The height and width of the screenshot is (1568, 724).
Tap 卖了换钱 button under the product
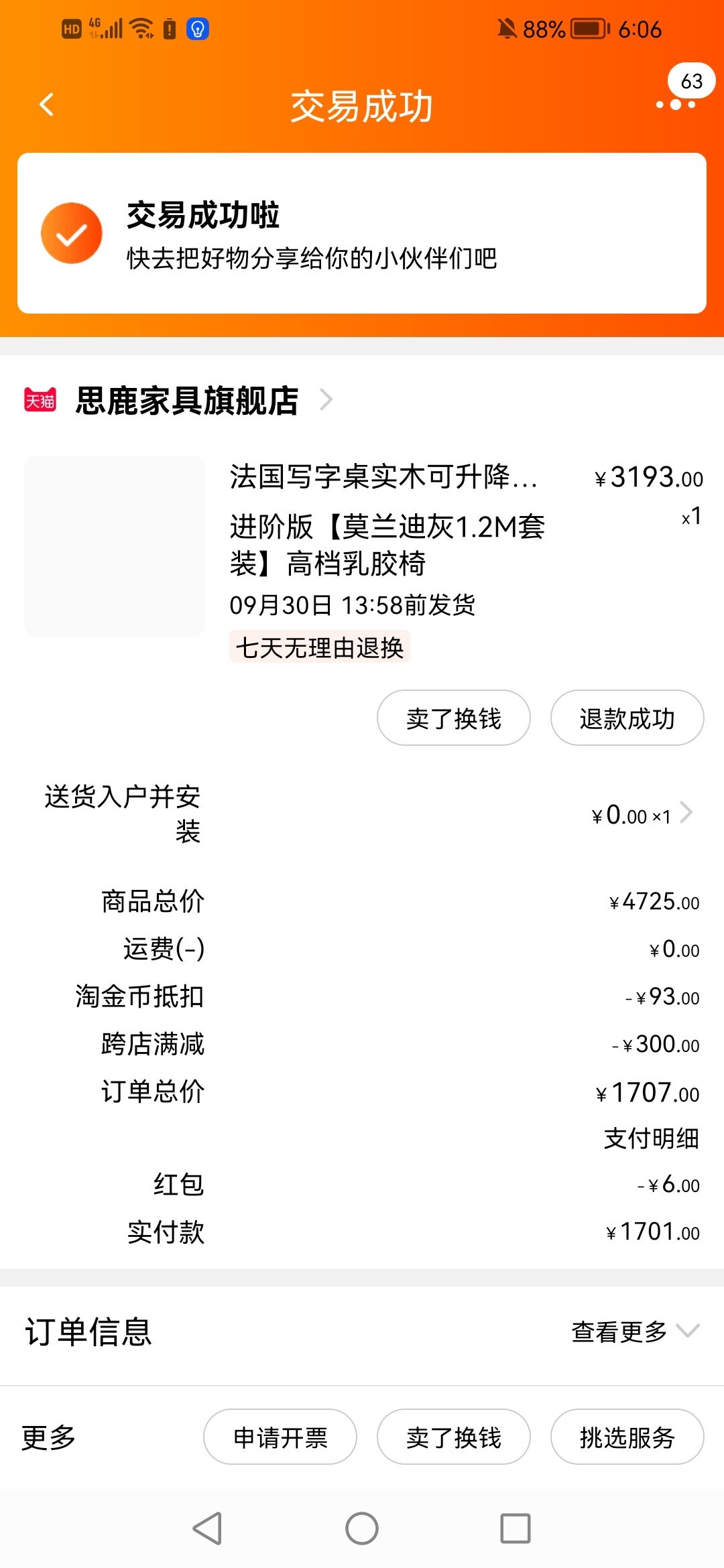point(454,718)
